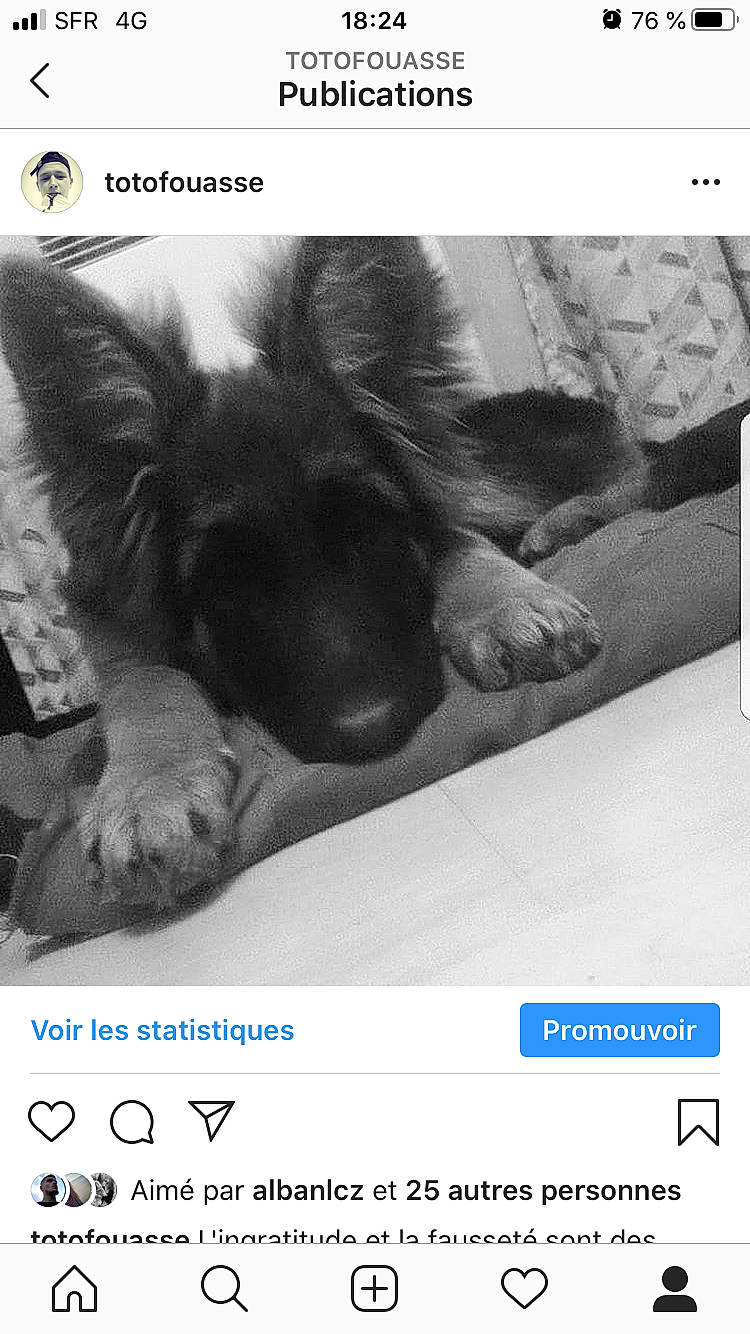Screen dimensions: 750x1334
Task: Create a new post with the plus icon
Action: coord(374,1288)
